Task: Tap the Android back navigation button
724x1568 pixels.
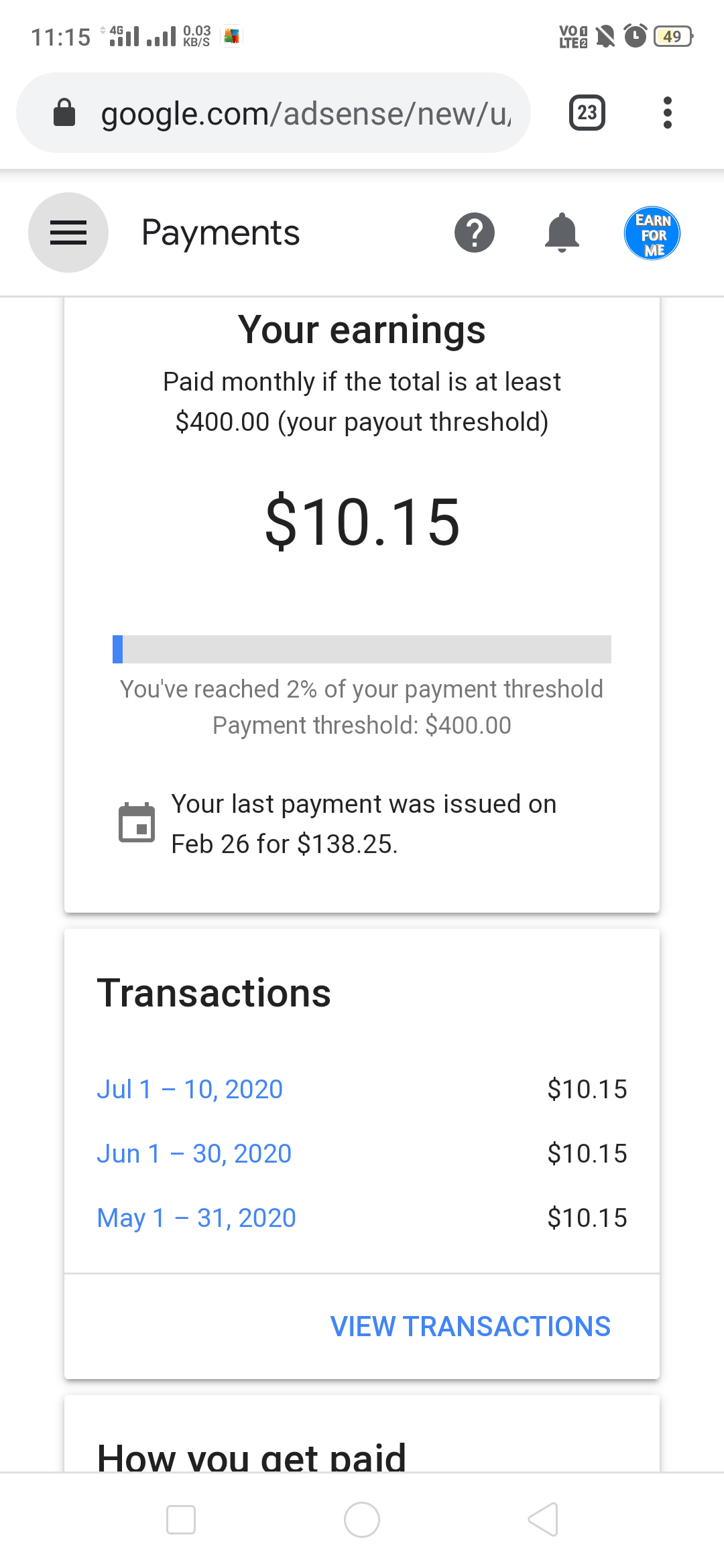Action: coord(543,1520)
